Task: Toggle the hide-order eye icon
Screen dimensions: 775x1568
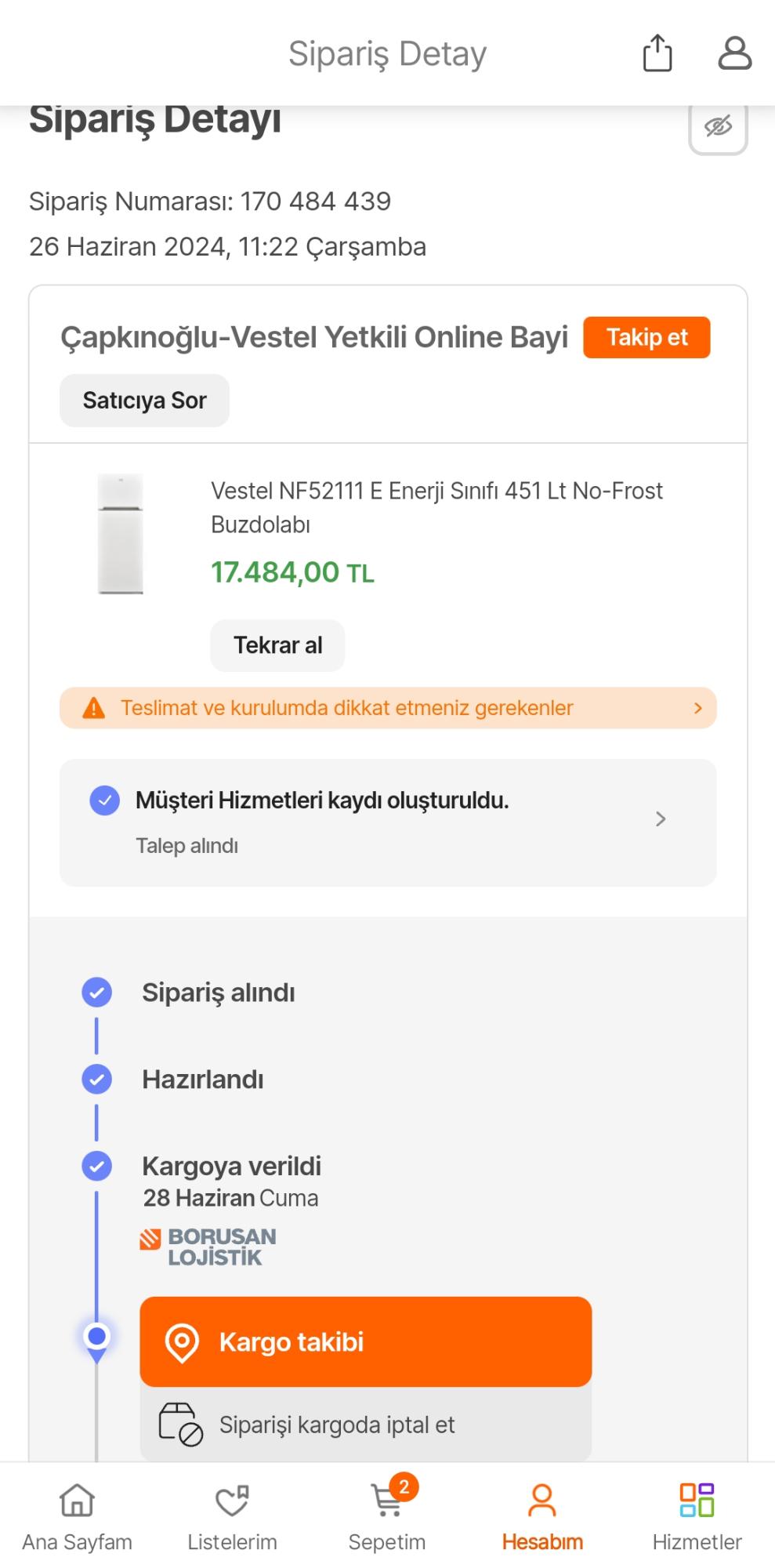Action: click(x=718, y=124)
